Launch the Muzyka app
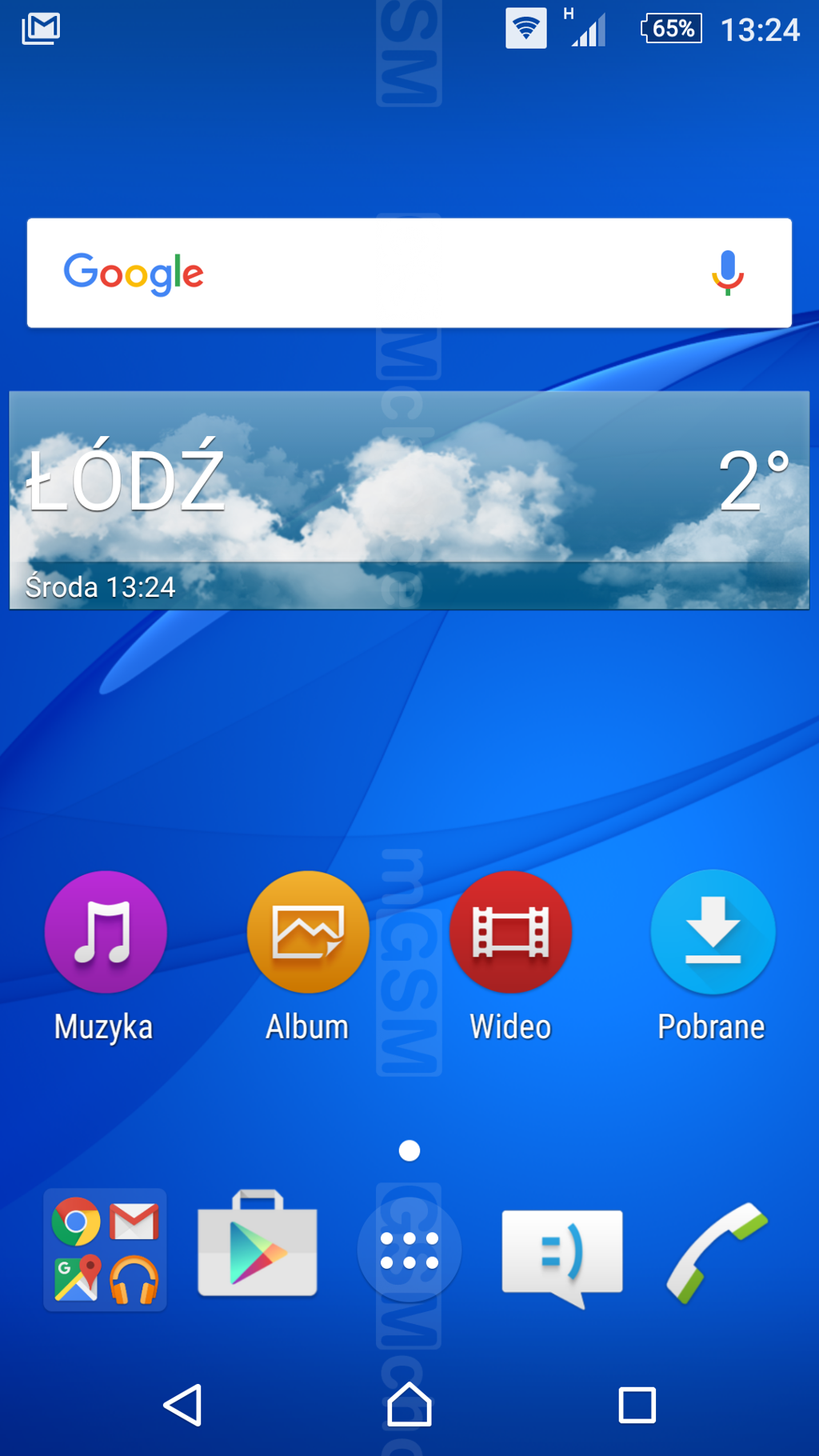The width and height of the screenshot is (819, 1456). [x=106, y=933]
